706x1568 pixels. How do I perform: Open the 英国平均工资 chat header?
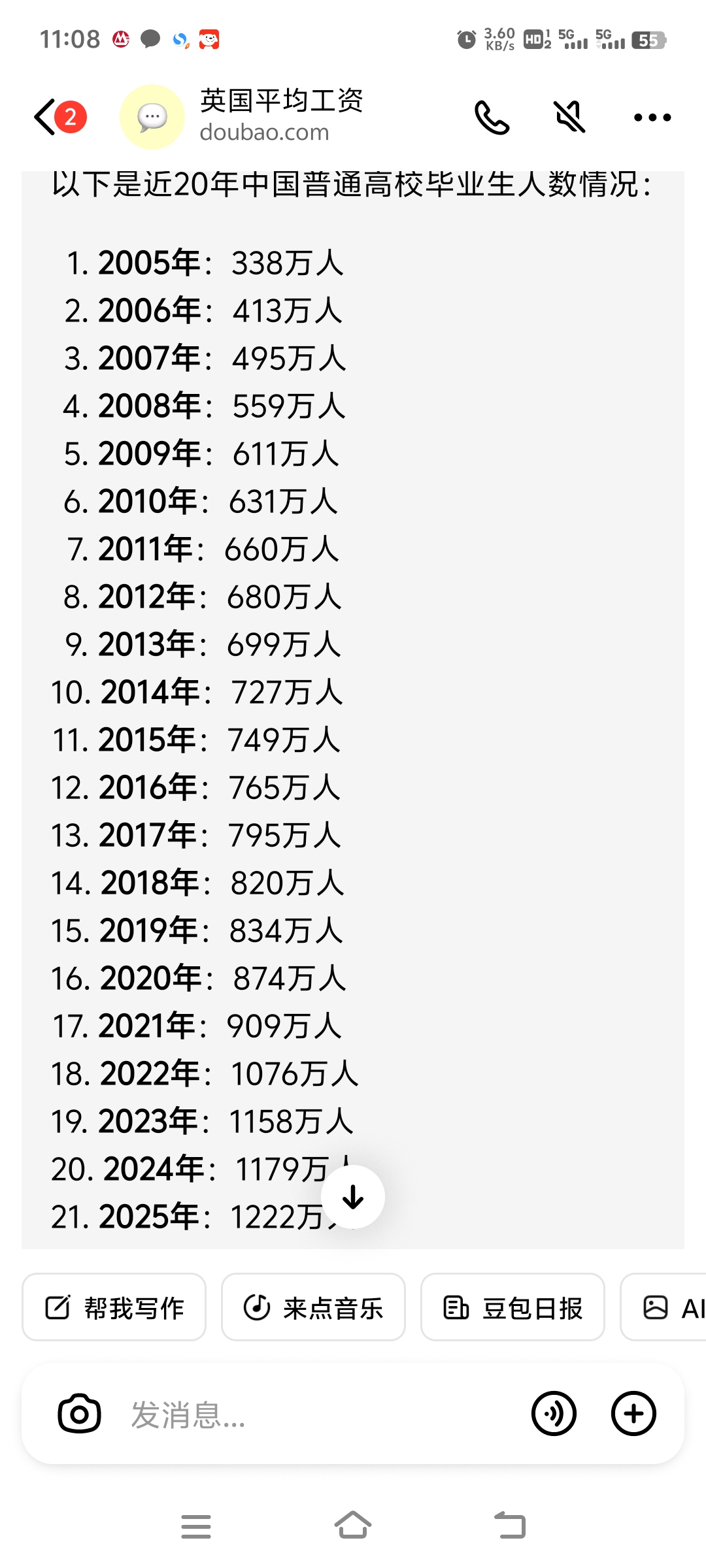click(281, 116)
